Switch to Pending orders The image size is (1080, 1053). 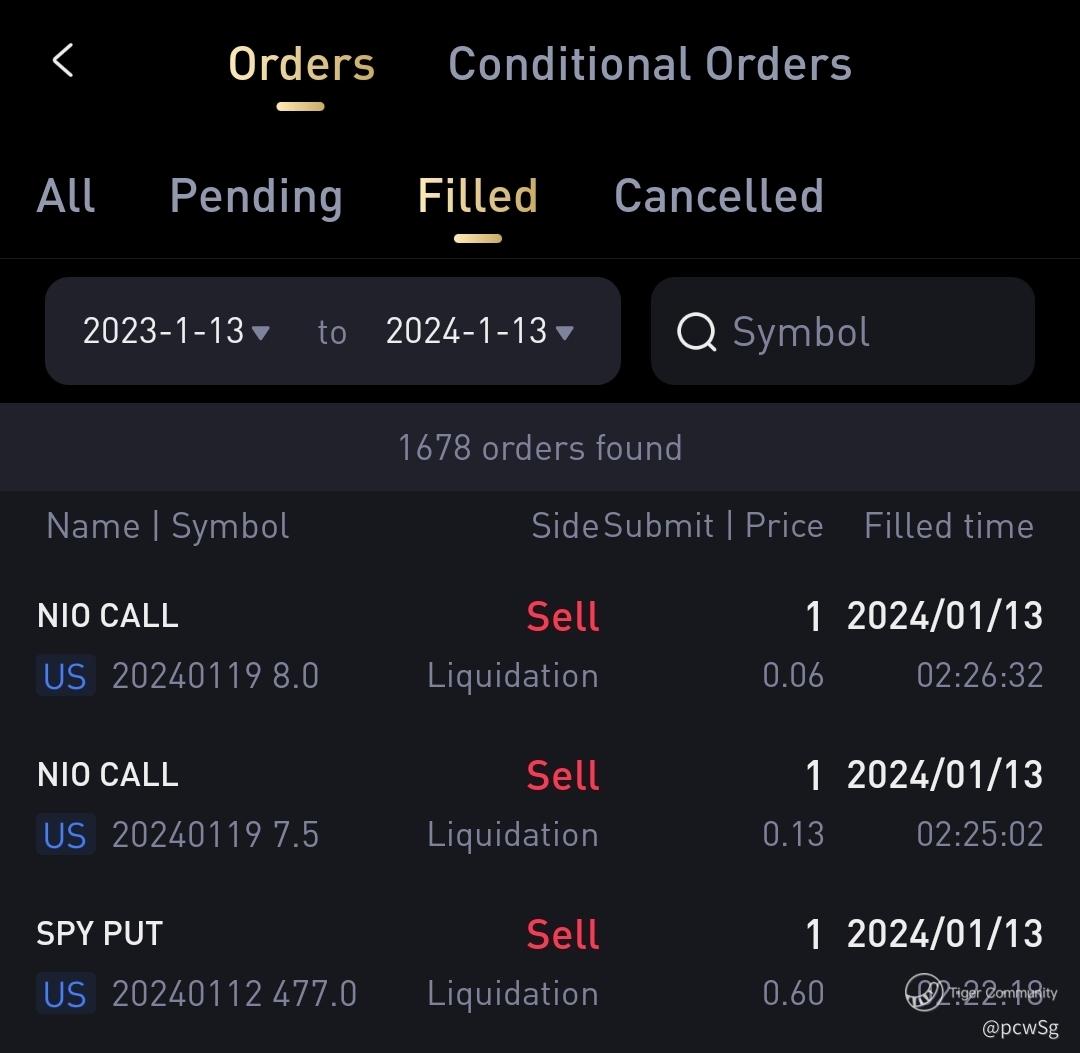point(256,195)
